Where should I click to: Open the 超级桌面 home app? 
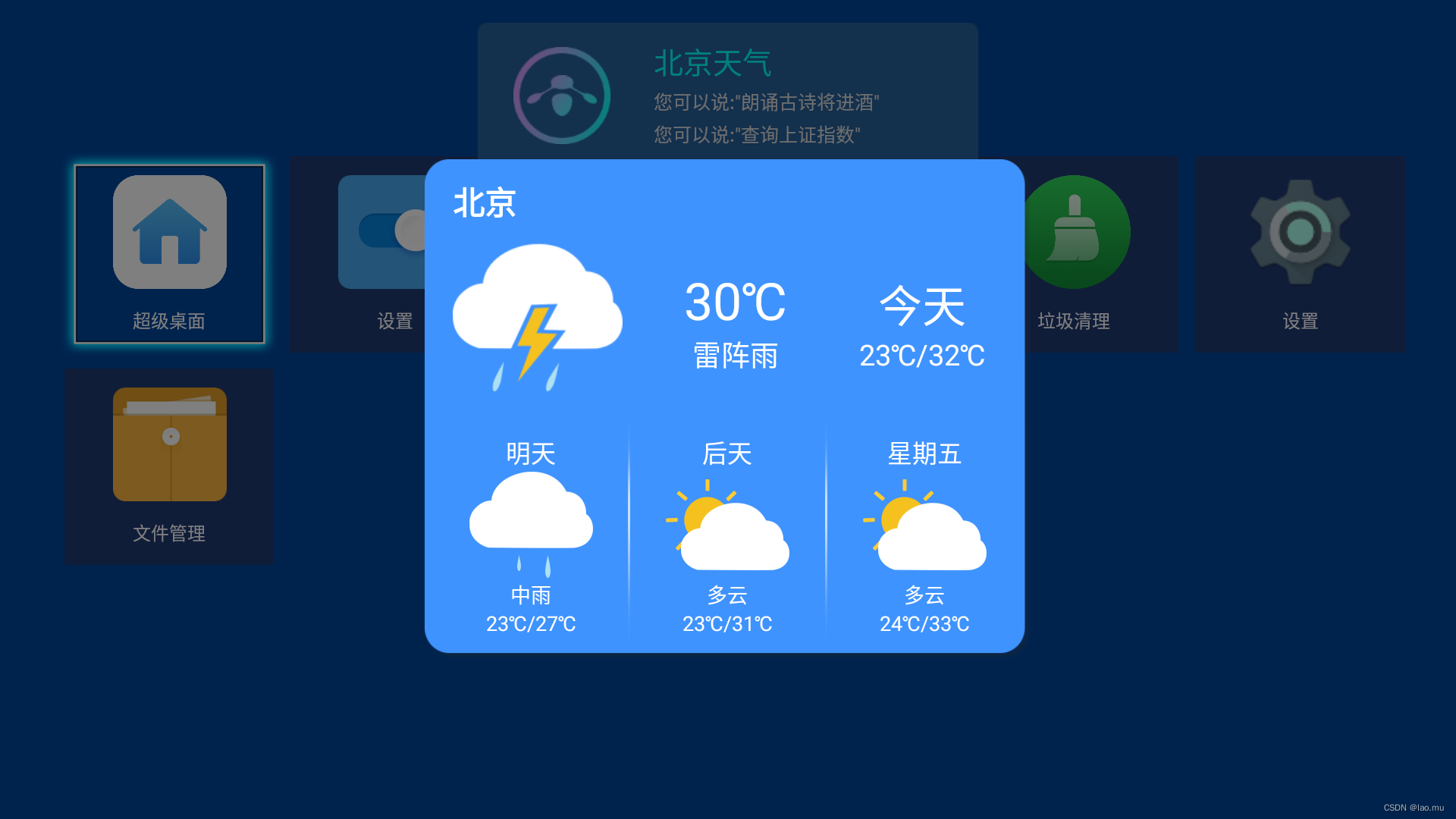pyautogui.click(x=169, y=253)
